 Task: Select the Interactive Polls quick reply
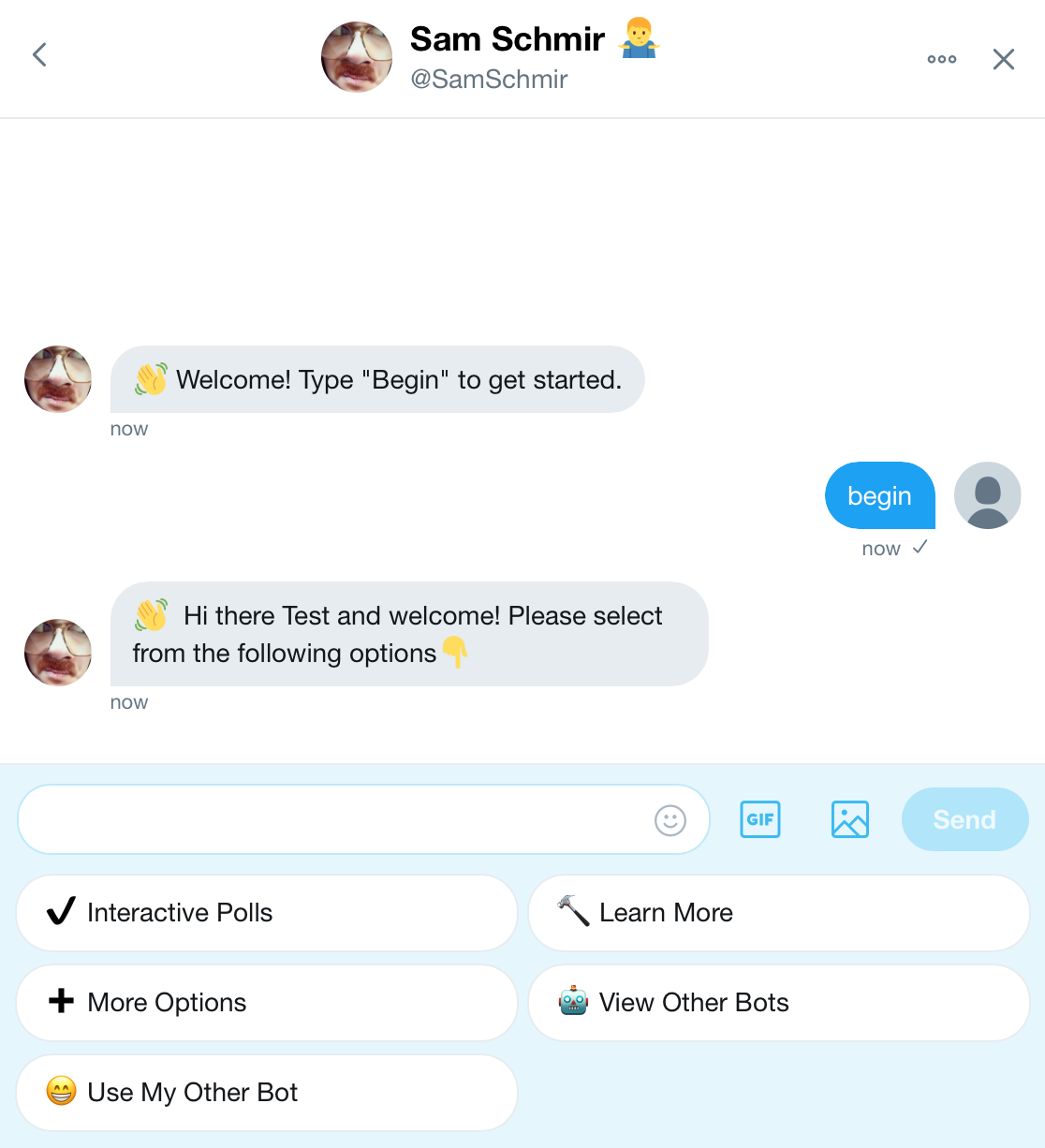coord(267,913)
